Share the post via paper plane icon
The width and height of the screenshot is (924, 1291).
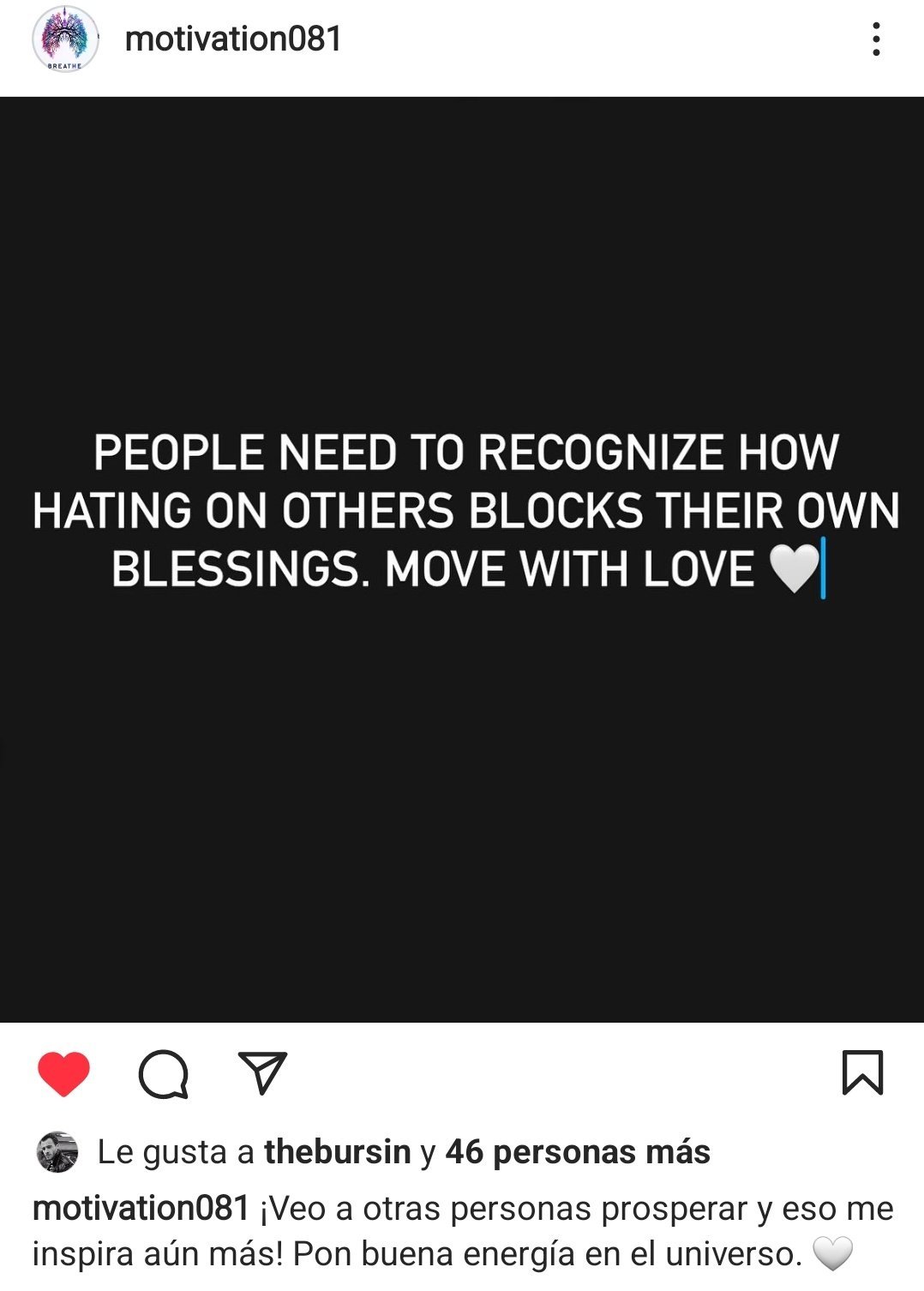click(262, 1073)
